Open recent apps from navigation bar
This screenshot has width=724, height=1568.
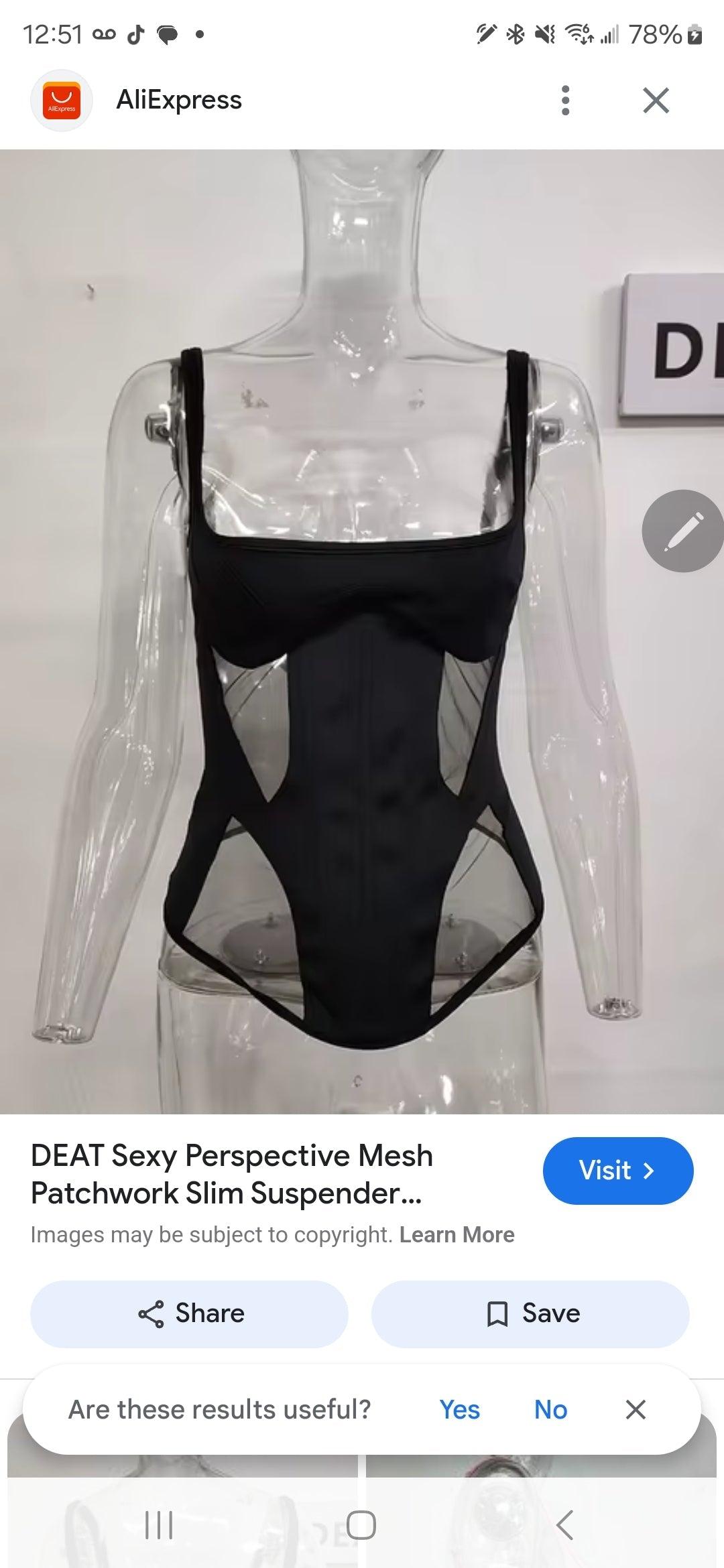(159, 1525)
